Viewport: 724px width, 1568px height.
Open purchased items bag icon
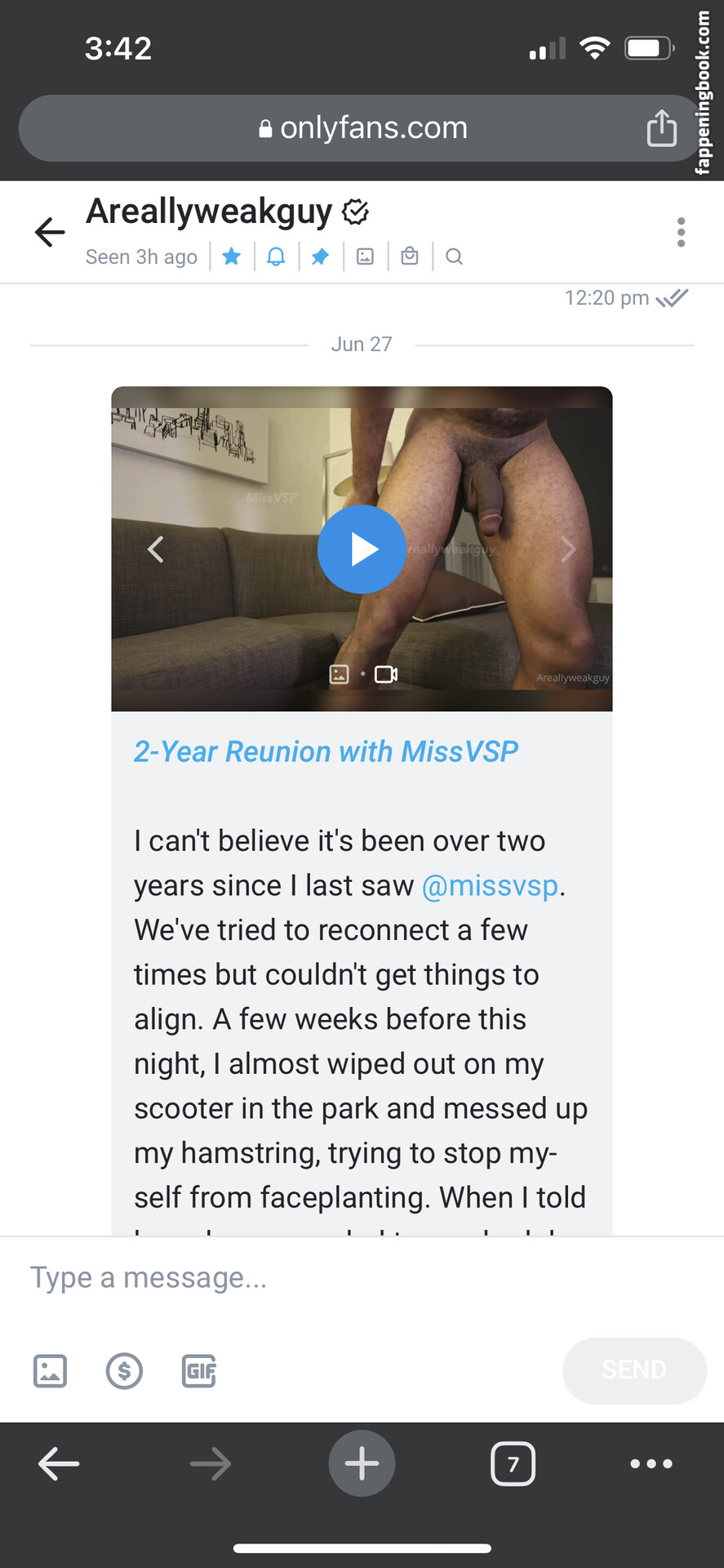pyautogui.click(x=410, y=256)
